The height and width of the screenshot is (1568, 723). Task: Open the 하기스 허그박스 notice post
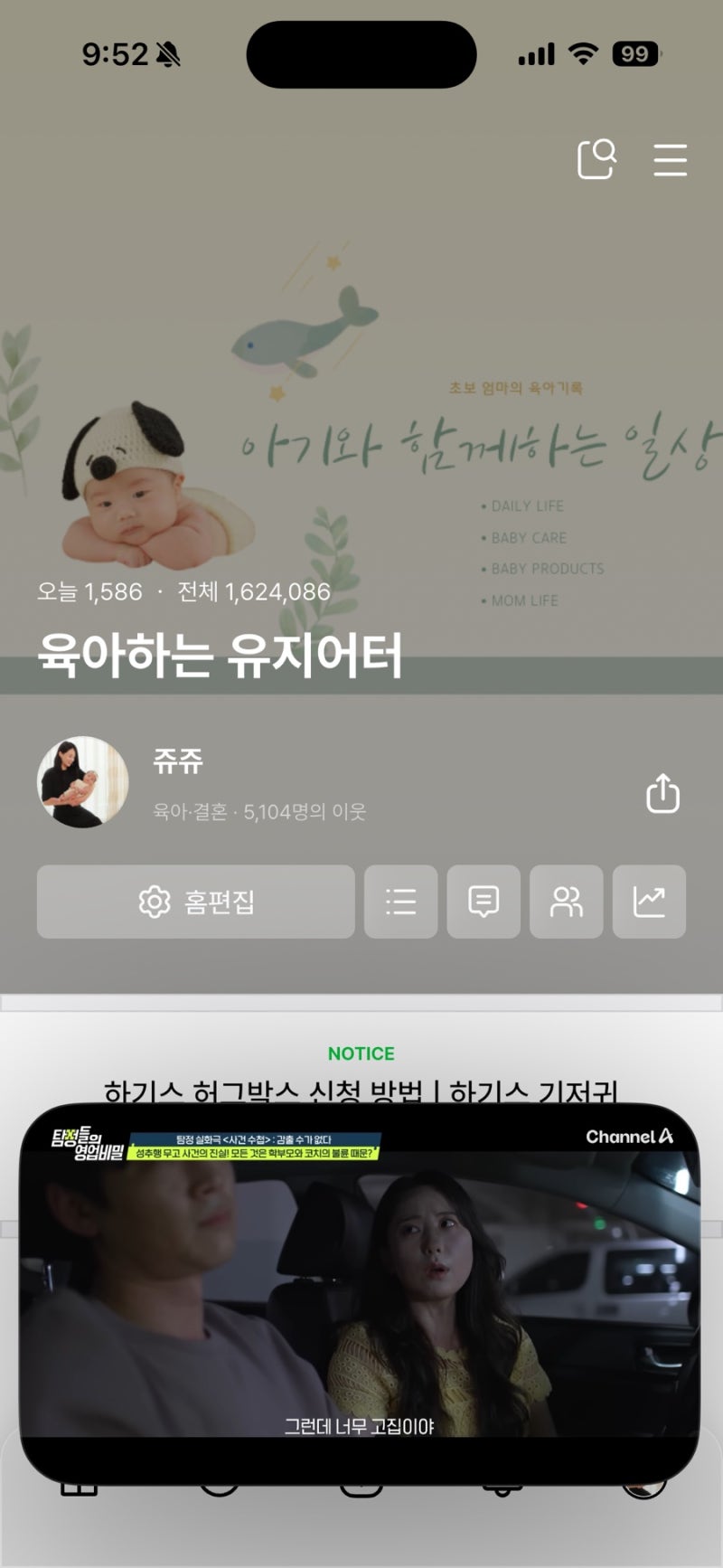pyautogui.click(x=361, y=1091)
